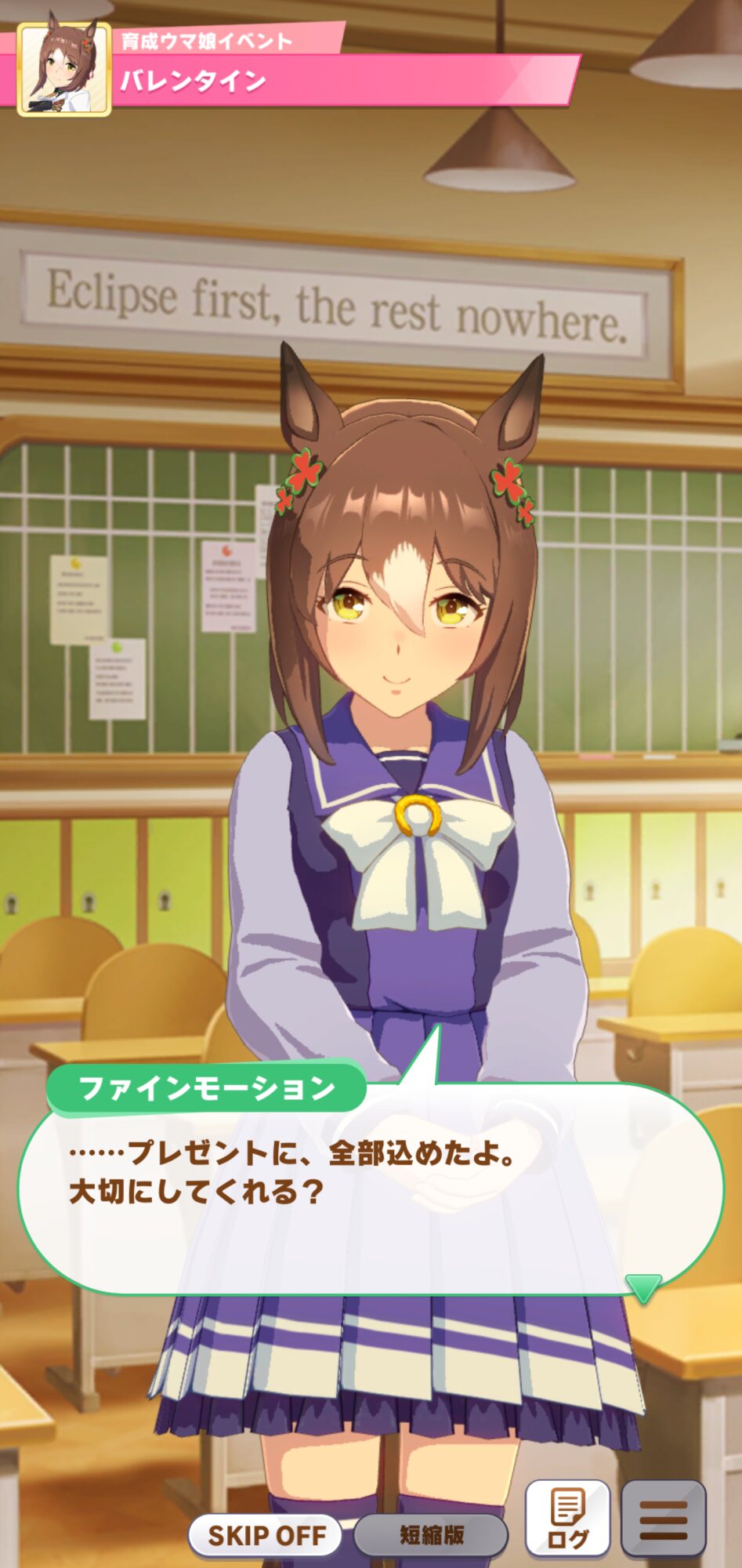
Task: Open the ログ dialogue log
Action: click(567, 1519)
